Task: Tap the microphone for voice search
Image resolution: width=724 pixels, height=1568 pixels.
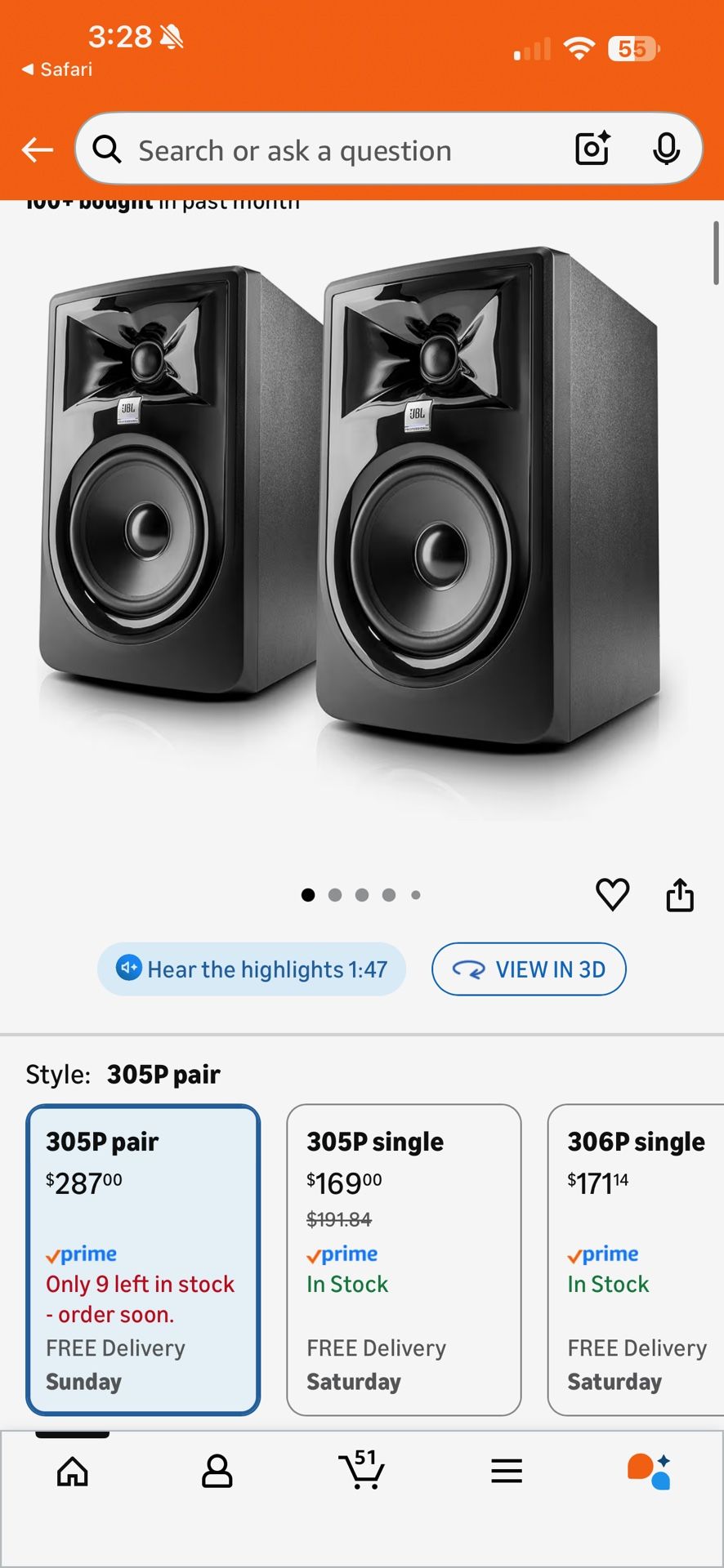Action: 668,149
